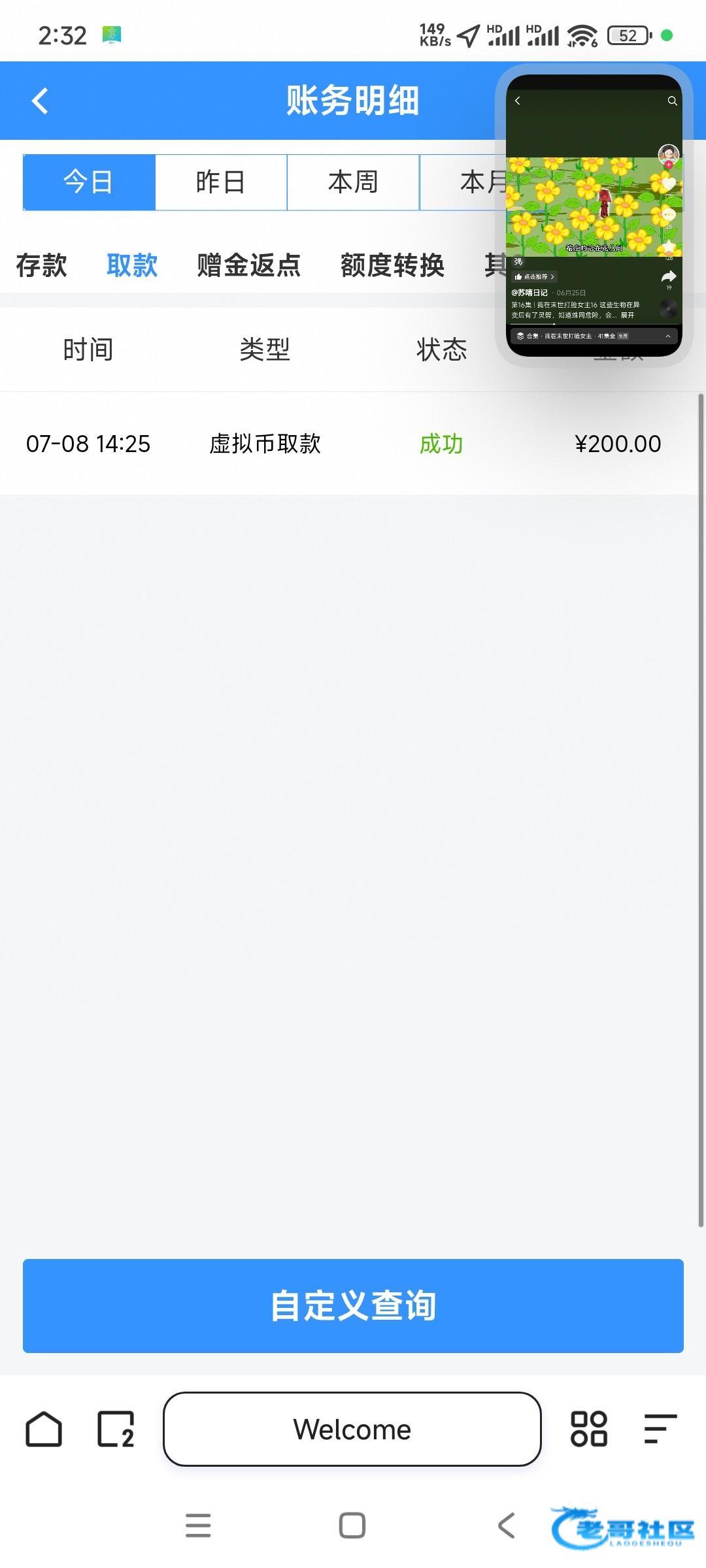Open system recent apps
Screen dimensions: 706x1568
point(198,1526)
